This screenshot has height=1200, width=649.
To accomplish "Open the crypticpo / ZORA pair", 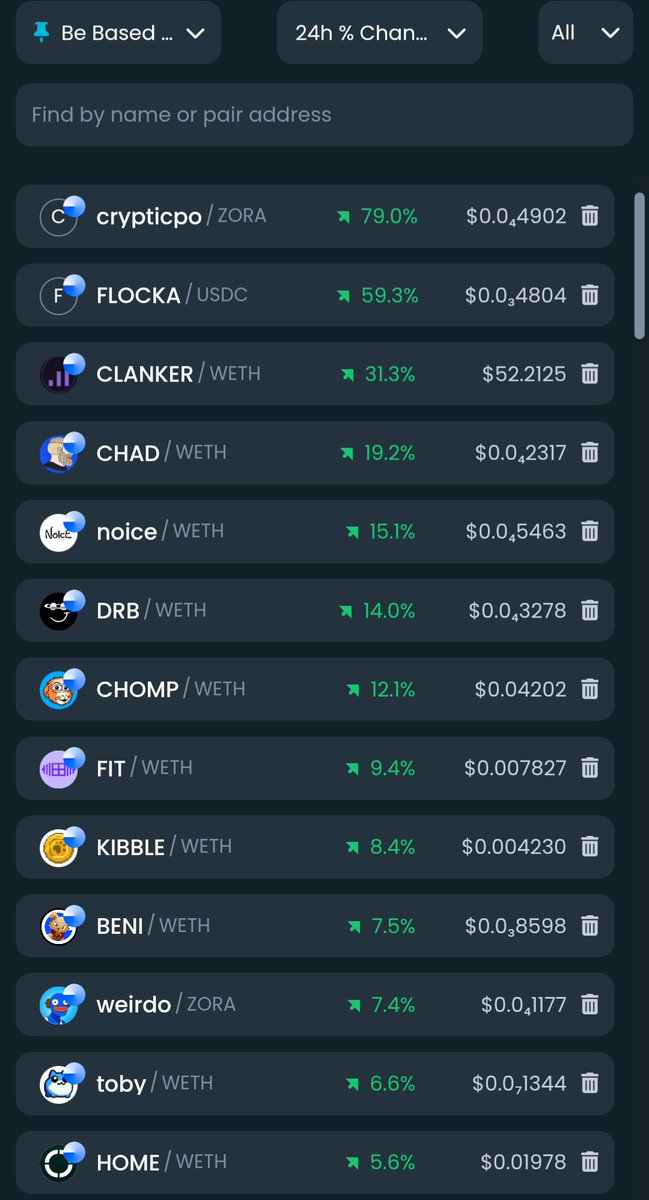I will 315,216.
